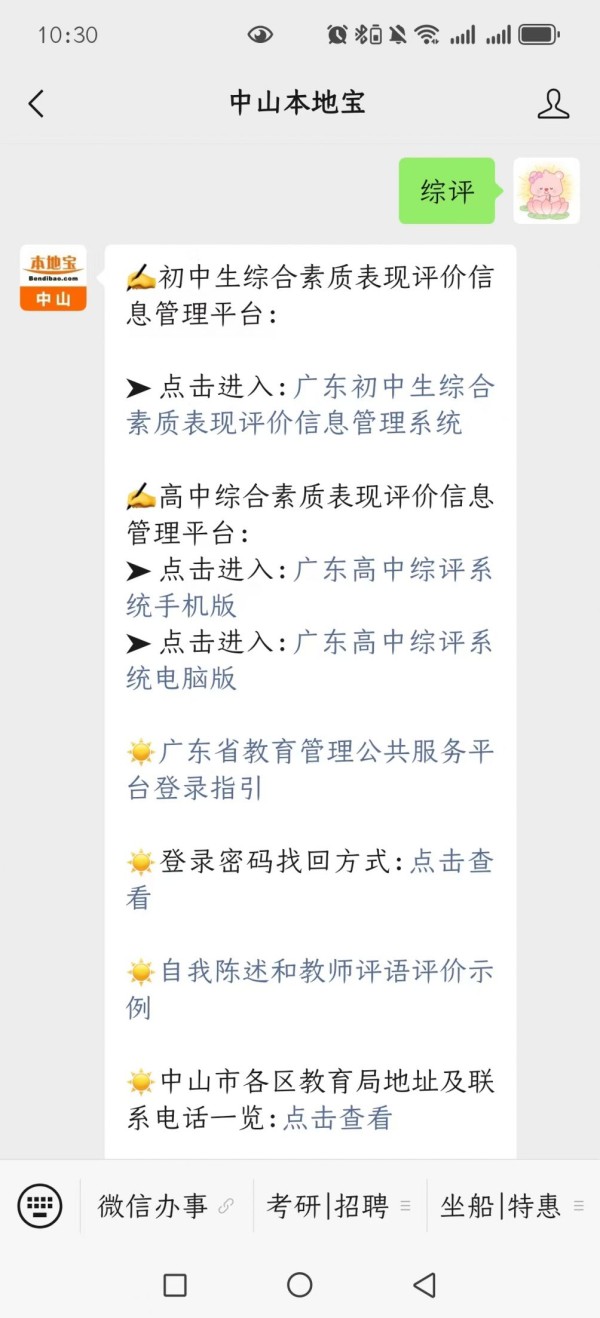
Task: Go to the system home screen
Action: point(299,1285)
